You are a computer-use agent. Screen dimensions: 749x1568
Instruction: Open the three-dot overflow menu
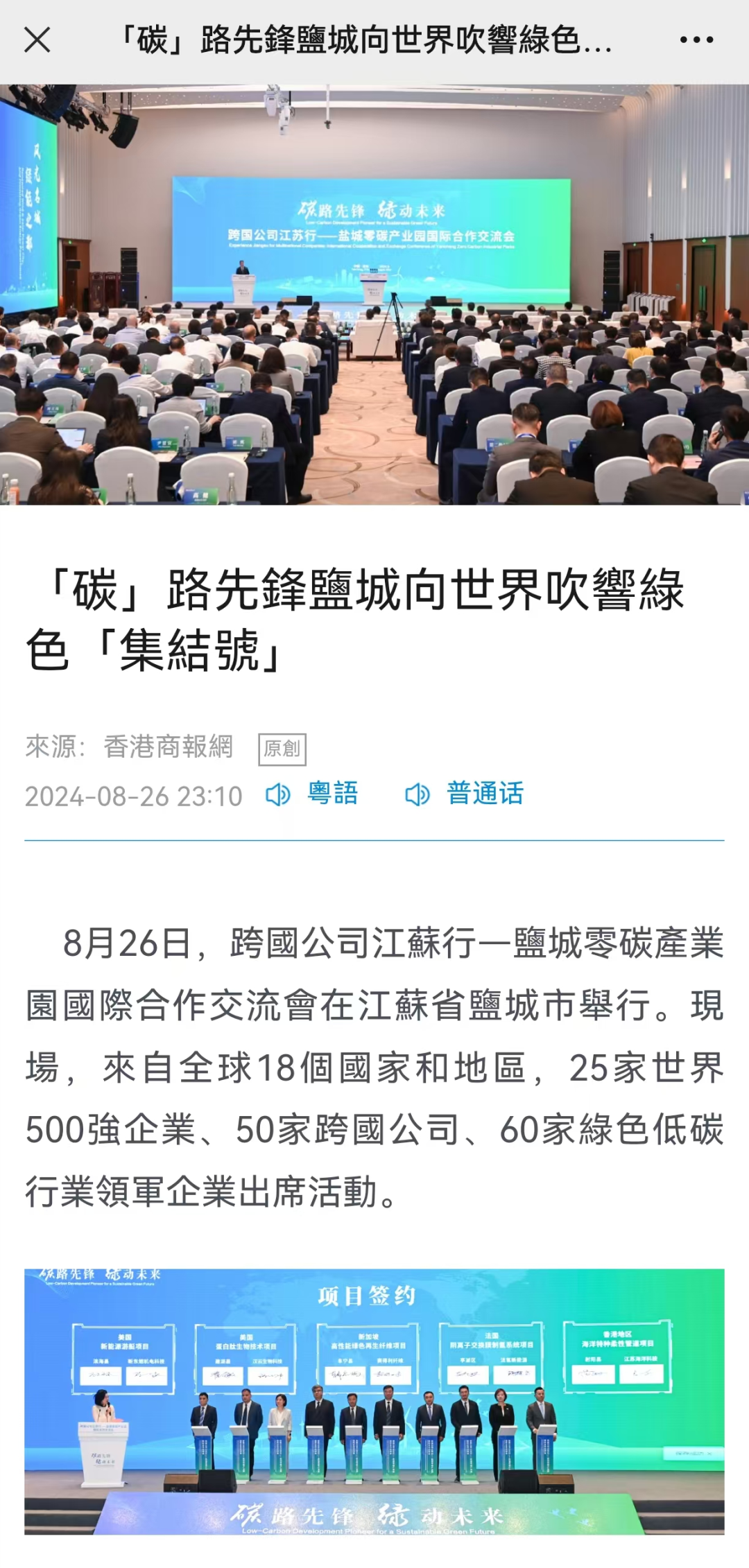[696, 40]
